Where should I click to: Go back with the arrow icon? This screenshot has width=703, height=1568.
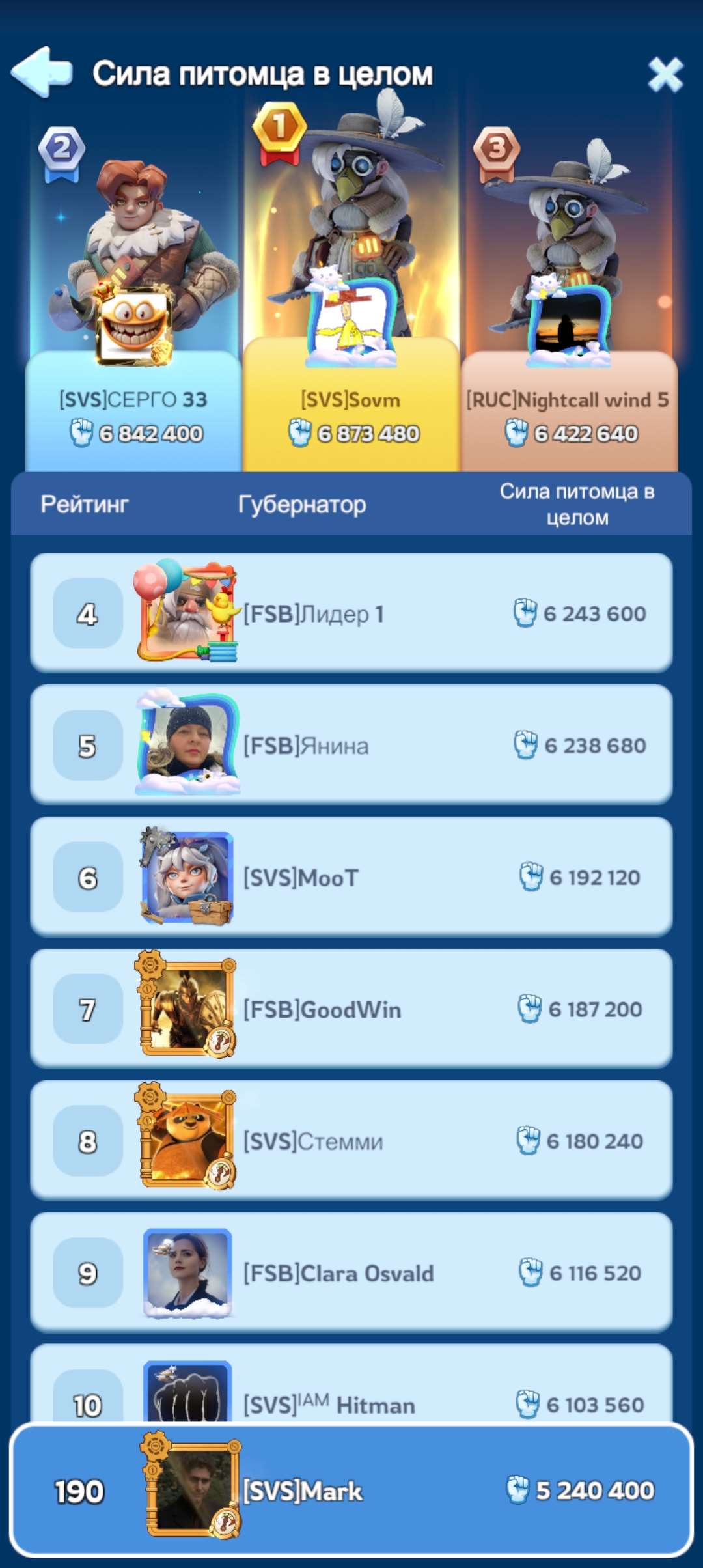(42, 72)
